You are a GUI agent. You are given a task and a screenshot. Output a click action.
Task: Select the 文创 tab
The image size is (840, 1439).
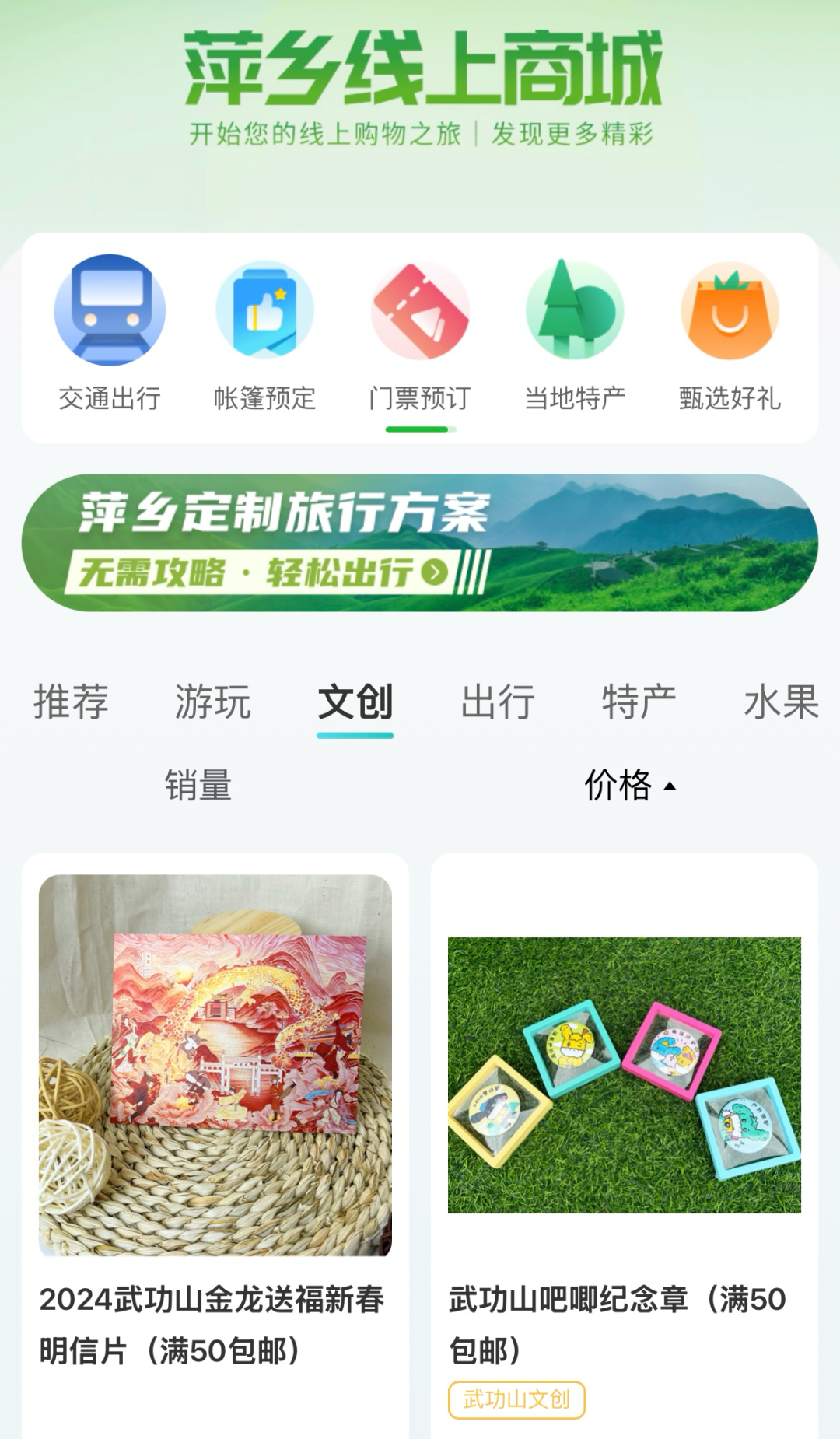click(355, 702)
